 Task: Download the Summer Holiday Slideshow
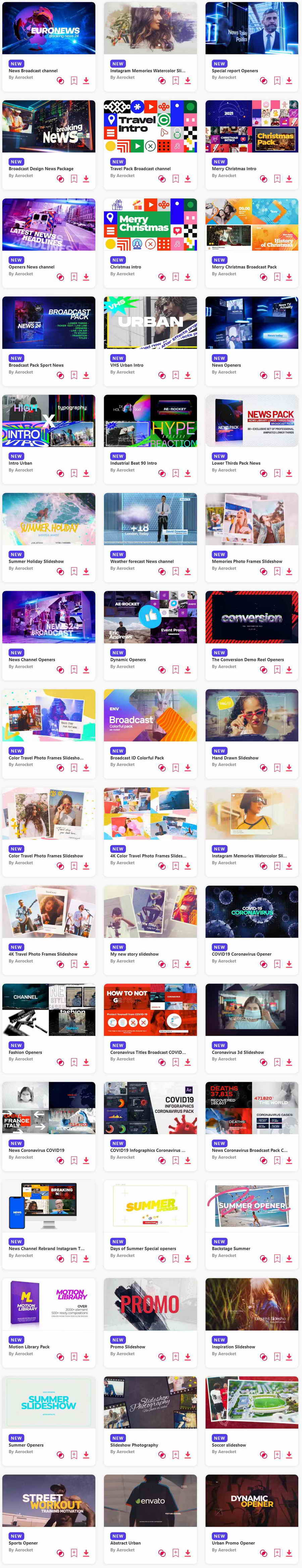[x=86, y=571]
